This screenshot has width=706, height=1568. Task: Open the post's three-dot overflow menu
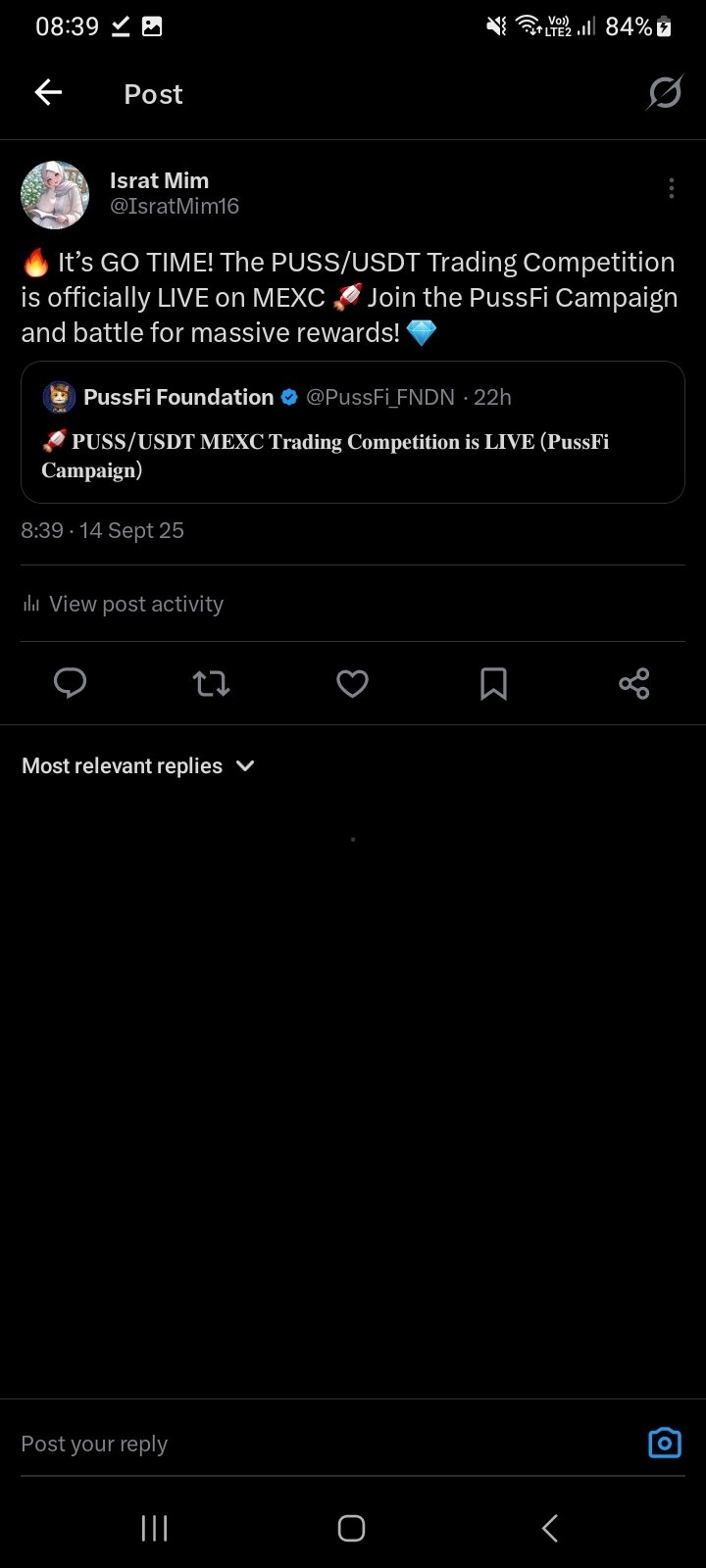(x=671, y=188)
